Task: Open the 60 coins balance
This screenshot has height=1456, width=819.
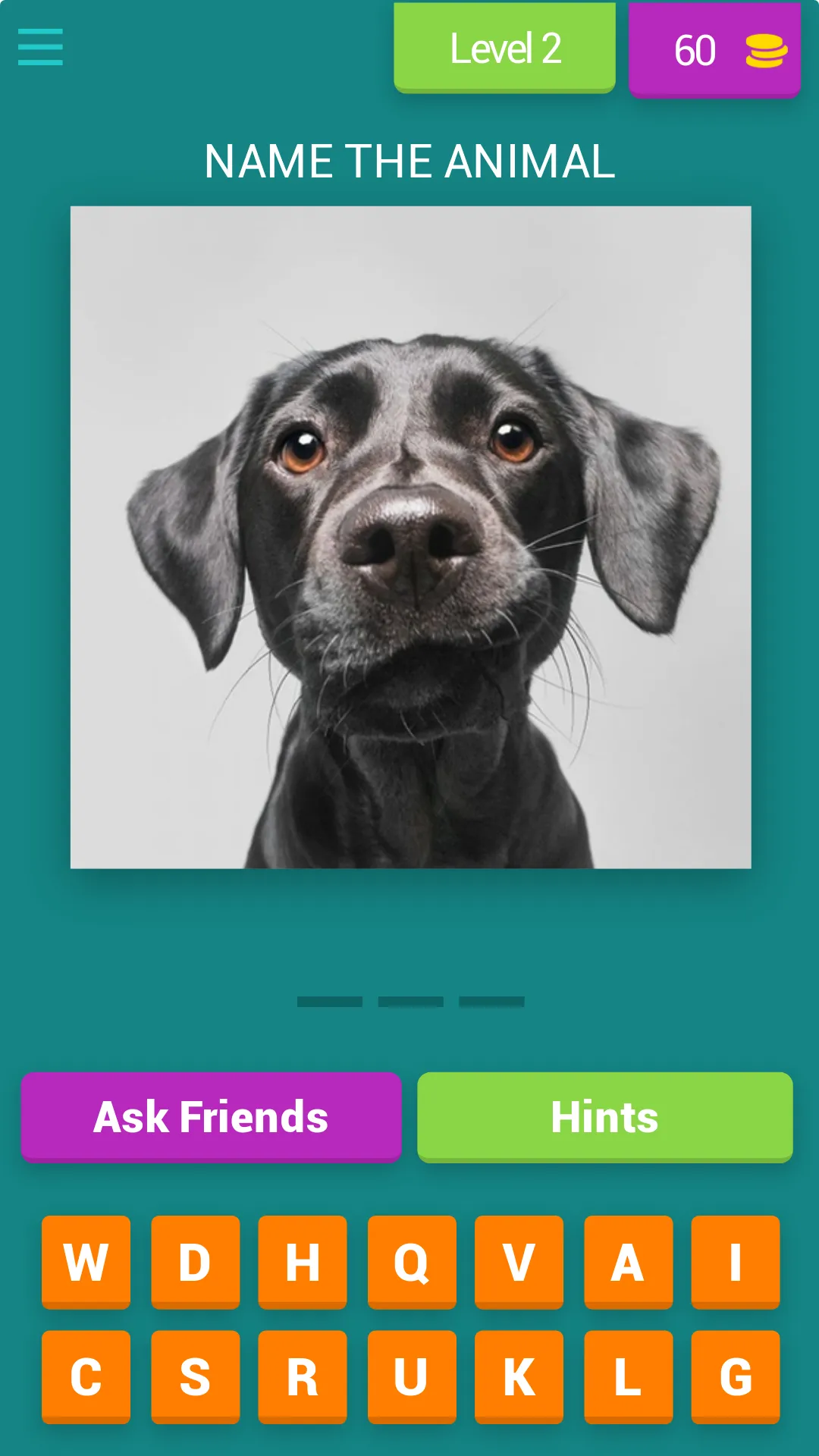Action: tap(714, 50)
